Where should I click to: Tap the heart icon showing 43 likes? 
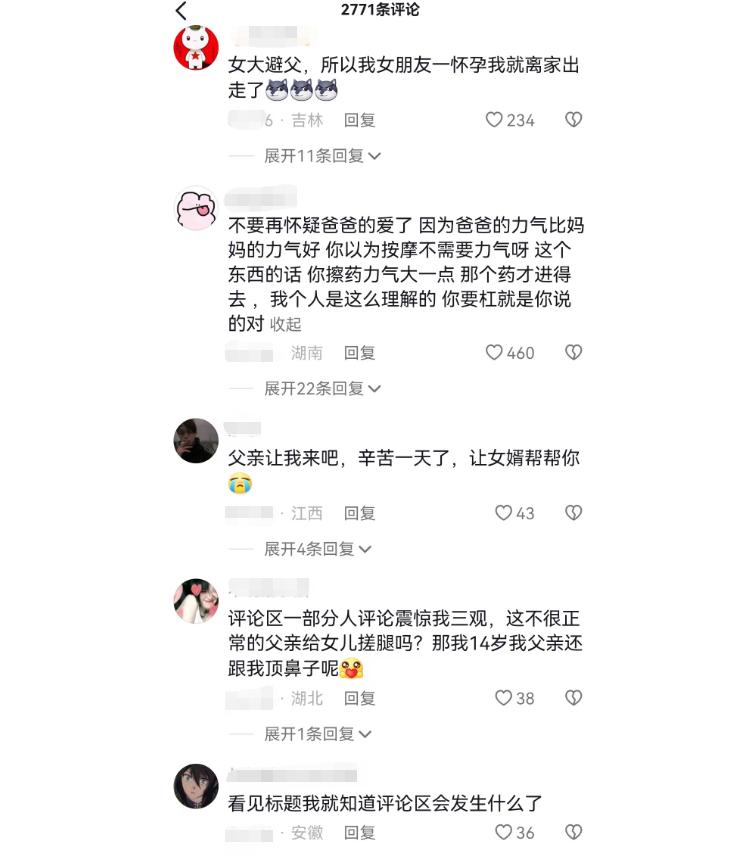tap(505, 513)
